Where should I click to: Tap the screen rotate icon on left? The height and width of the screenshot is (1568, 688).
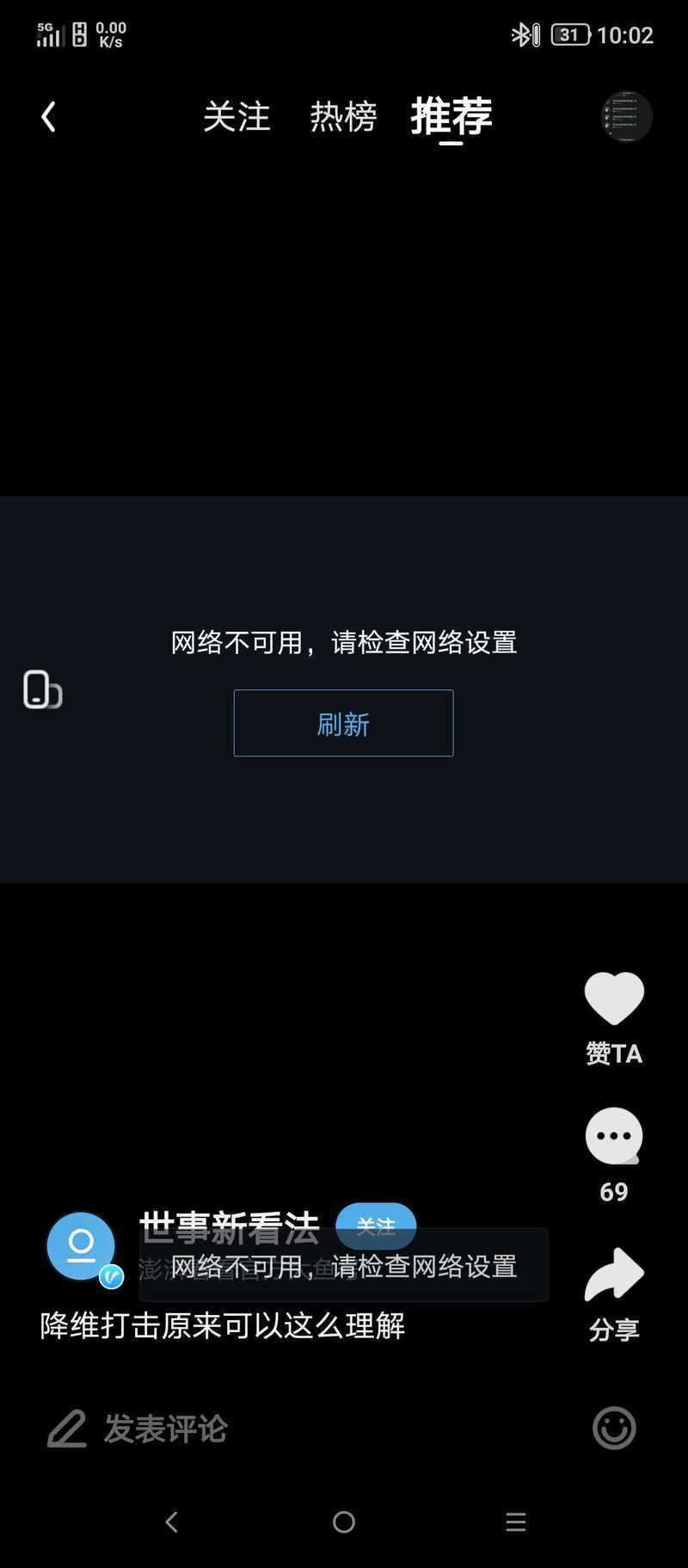[x=42, y=689]
